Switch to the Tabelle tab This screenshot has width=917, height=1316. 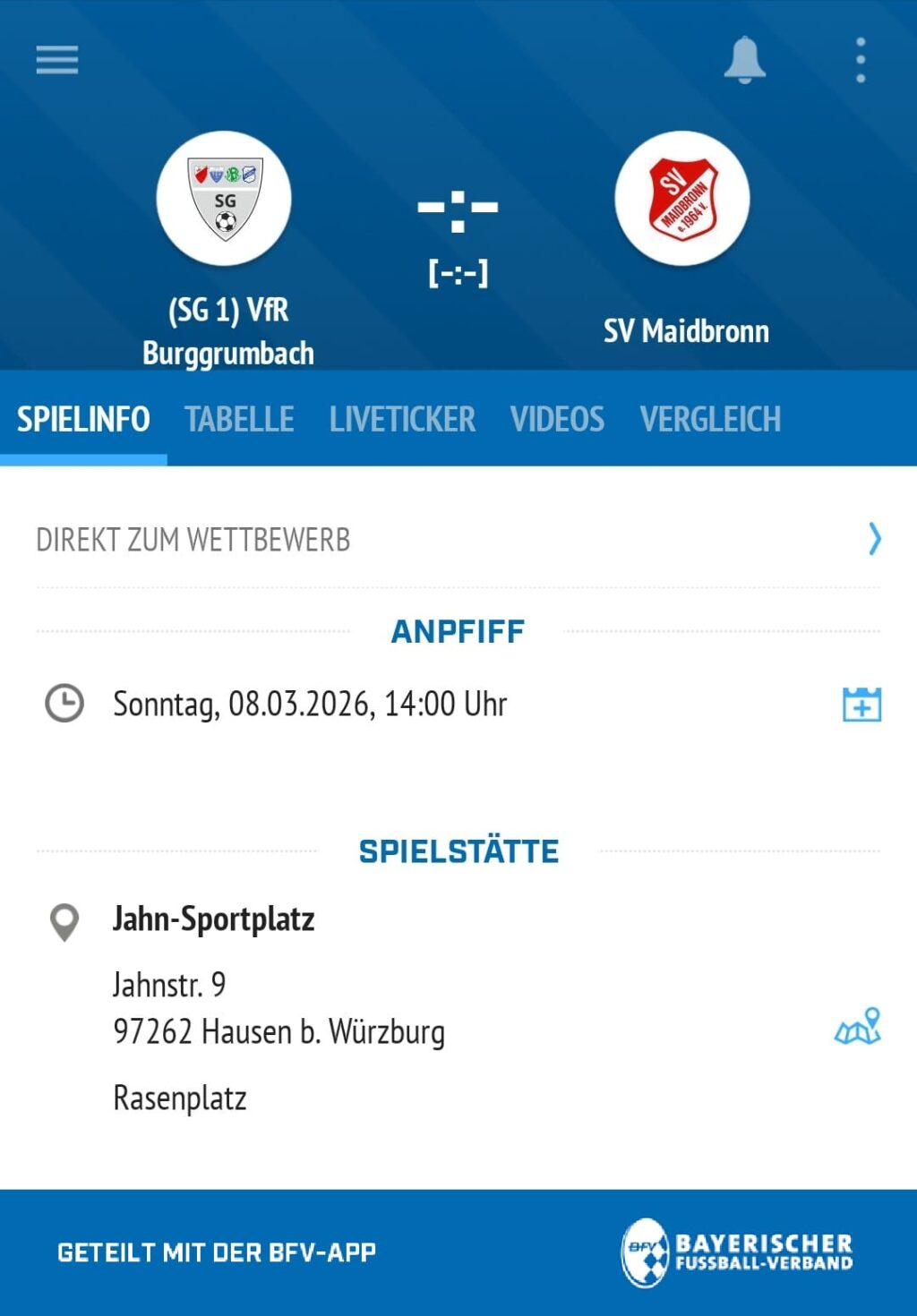pos(239,419)
